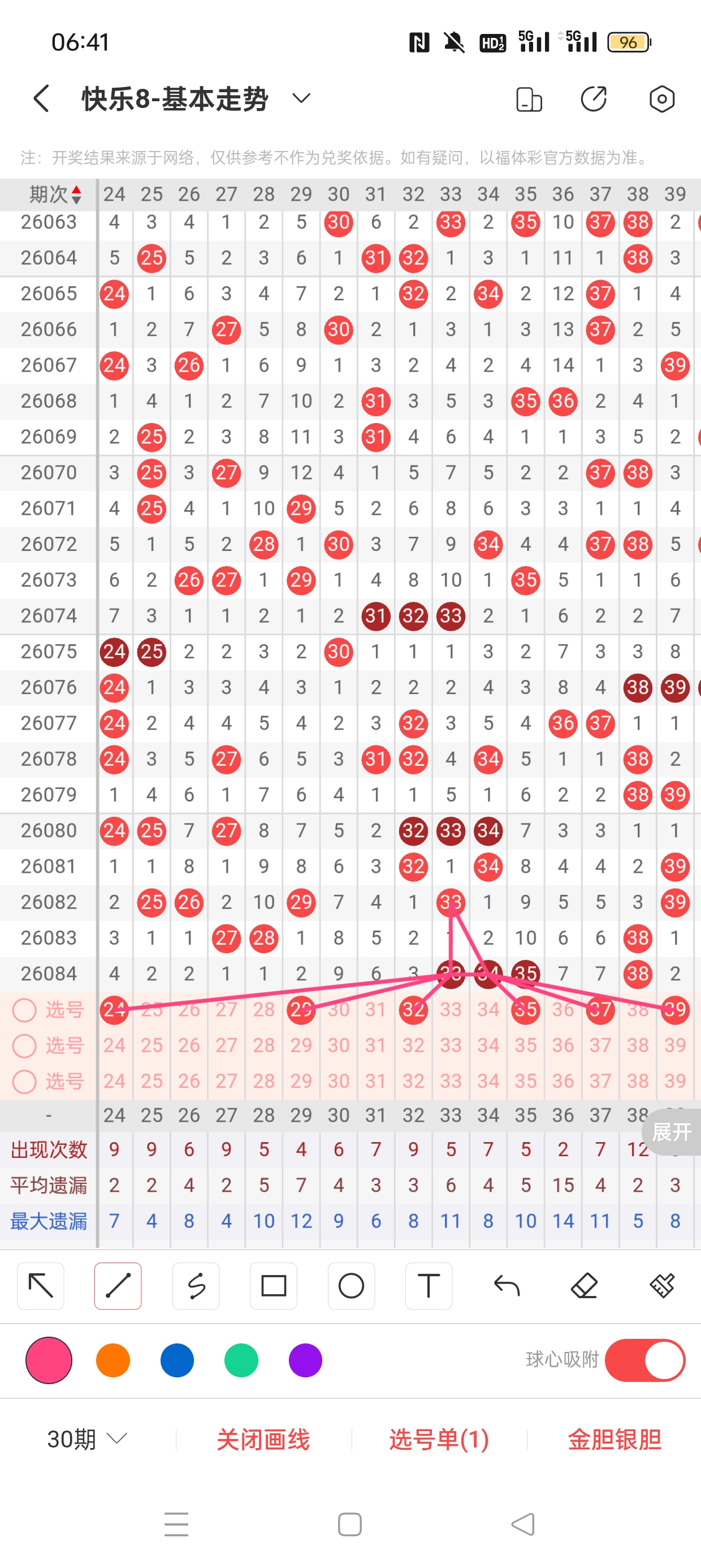The width and height of the screenshot is (701, 1568).
Task: Open the share icon in header
Action: coord(594,98)
